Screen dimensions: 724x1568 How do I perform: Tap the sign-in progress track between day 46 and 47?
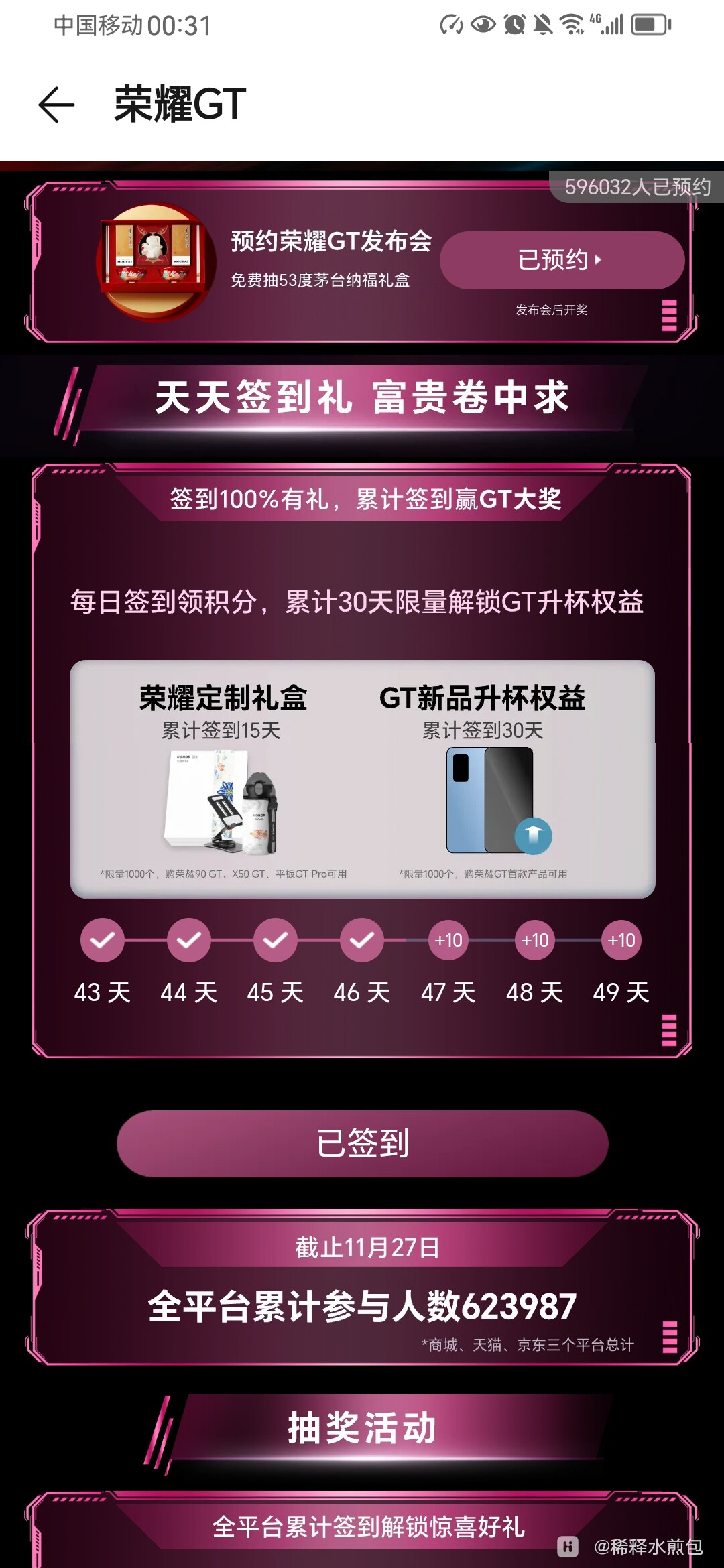coord(405,940)
